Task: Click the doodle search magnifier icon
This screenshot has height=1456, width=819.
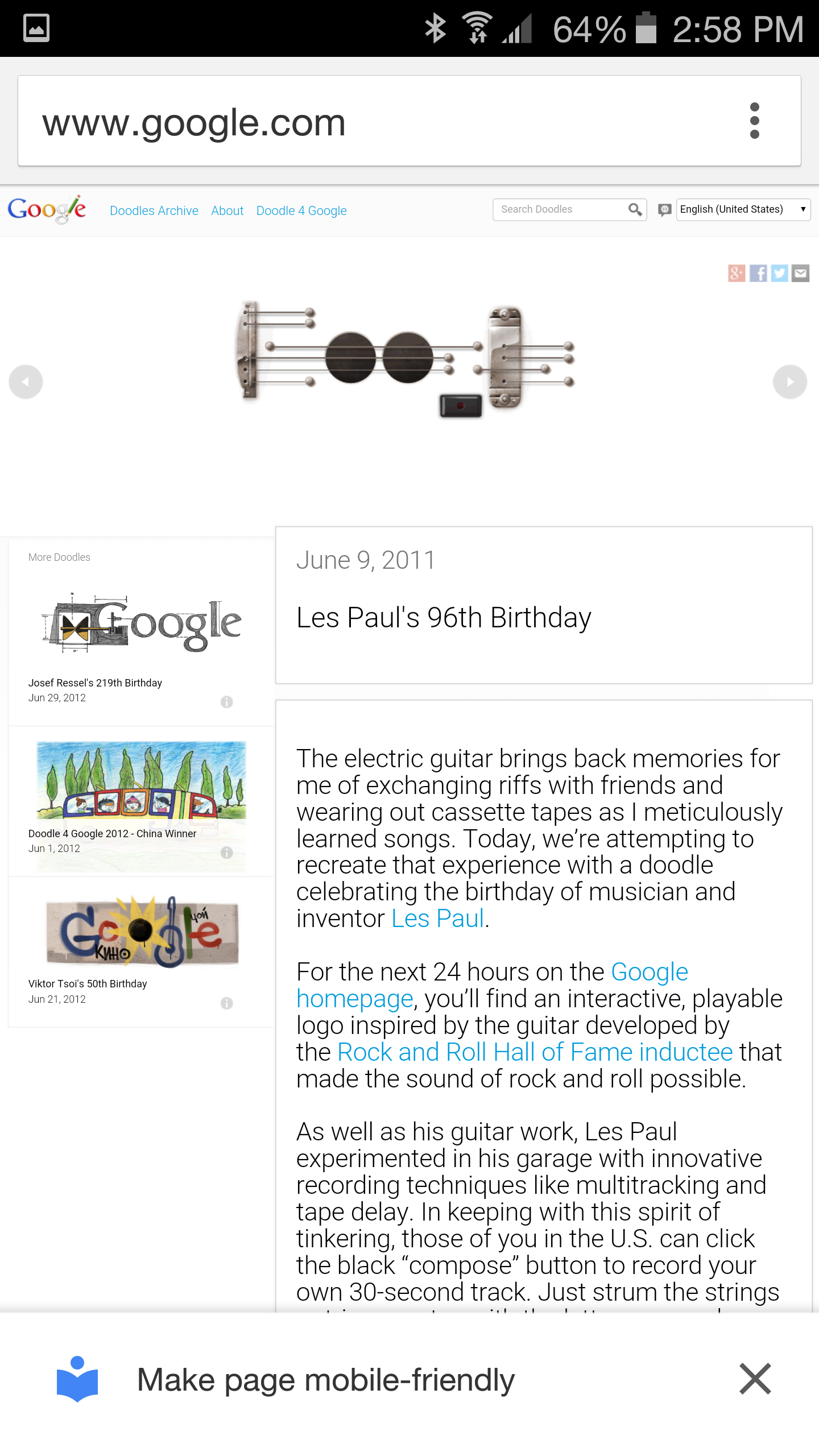Action: tap(635, 210)
